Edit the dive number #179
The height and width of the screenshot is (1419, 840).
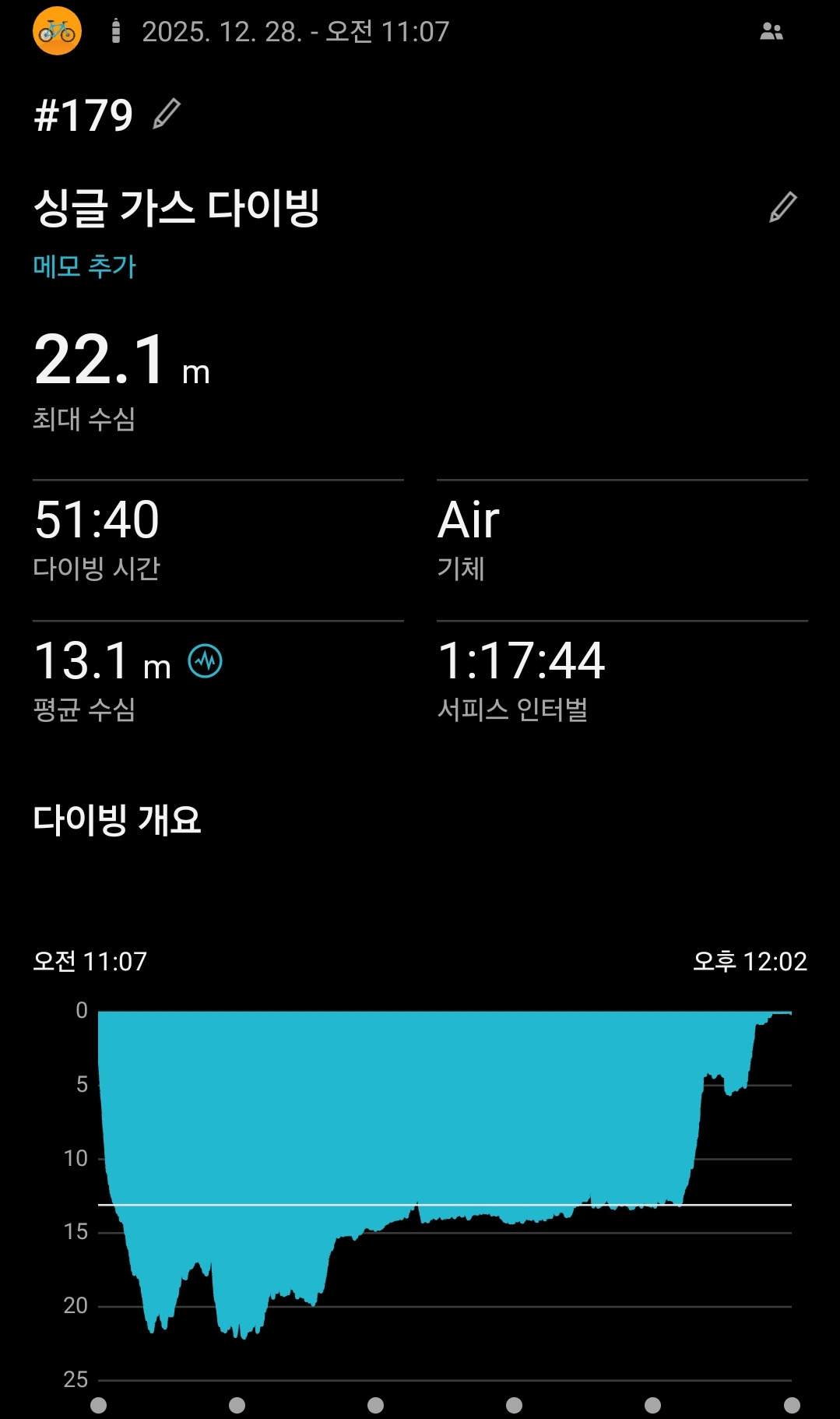(167, 114)
